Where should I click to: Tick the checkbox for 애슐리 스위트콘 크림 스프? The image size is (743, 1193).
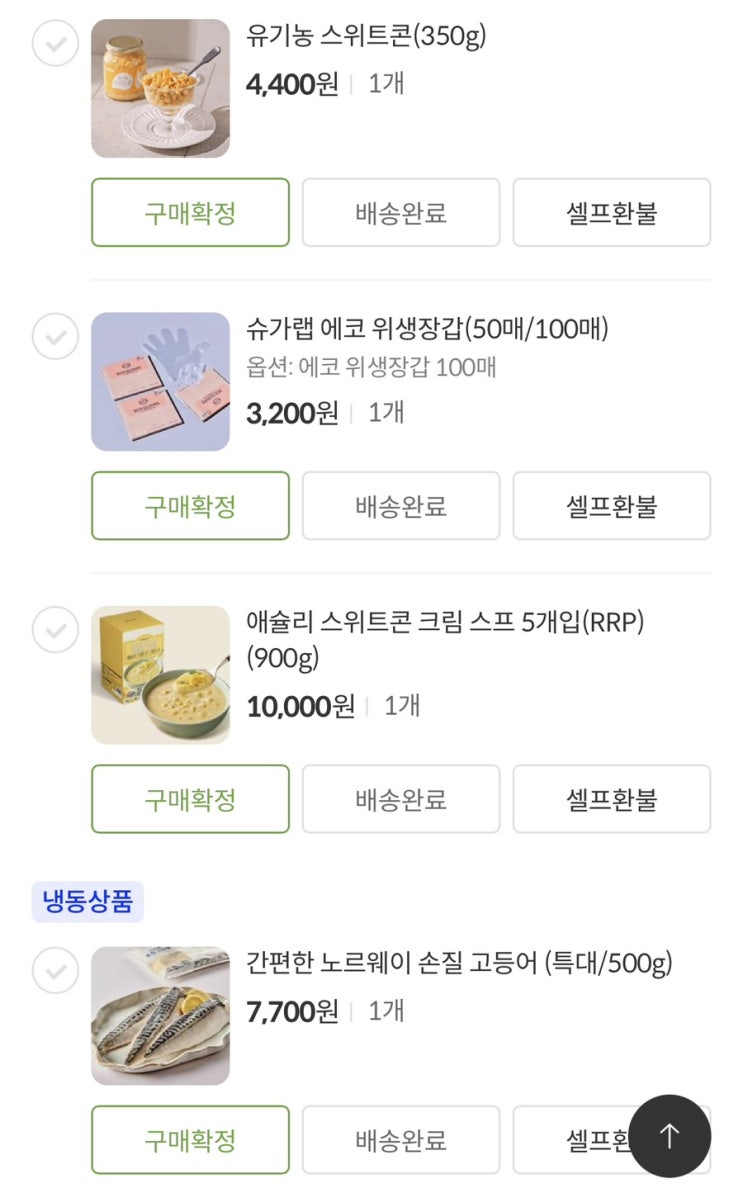[55, 629]
